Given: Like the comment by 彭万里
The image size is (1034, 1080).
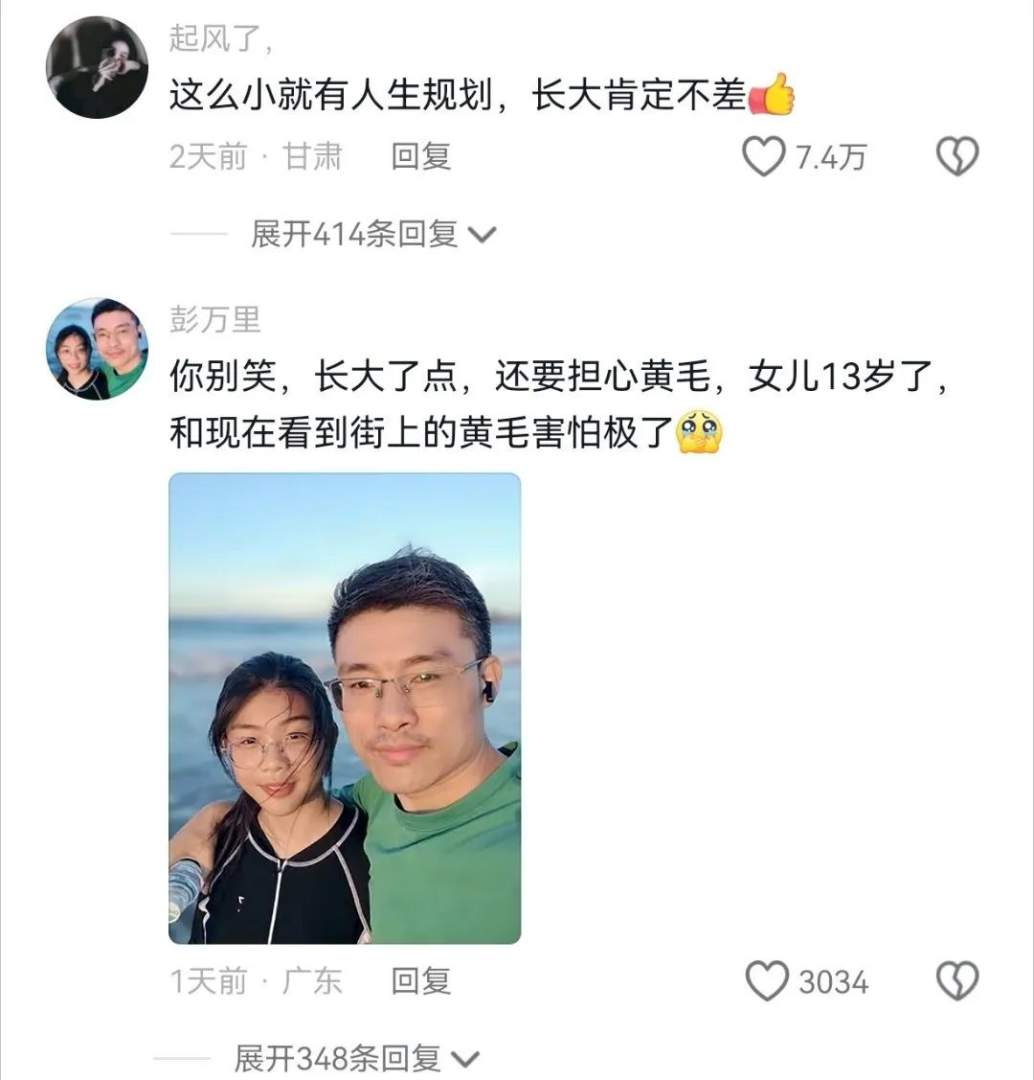Looking at the screenshot, I should pos(768,982).
